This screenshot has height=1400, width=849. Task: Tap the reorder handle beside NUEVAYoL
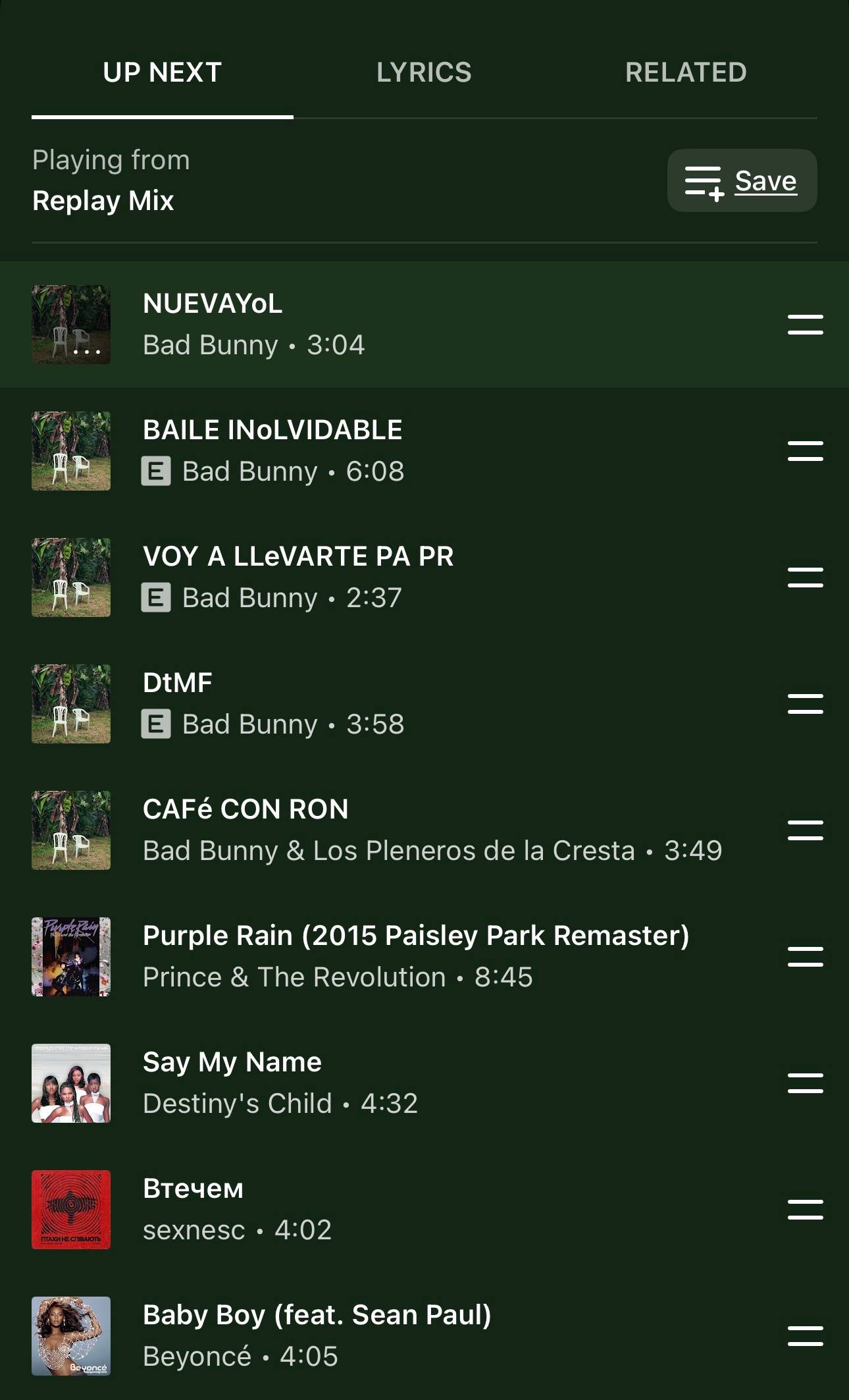click(806, 325)
